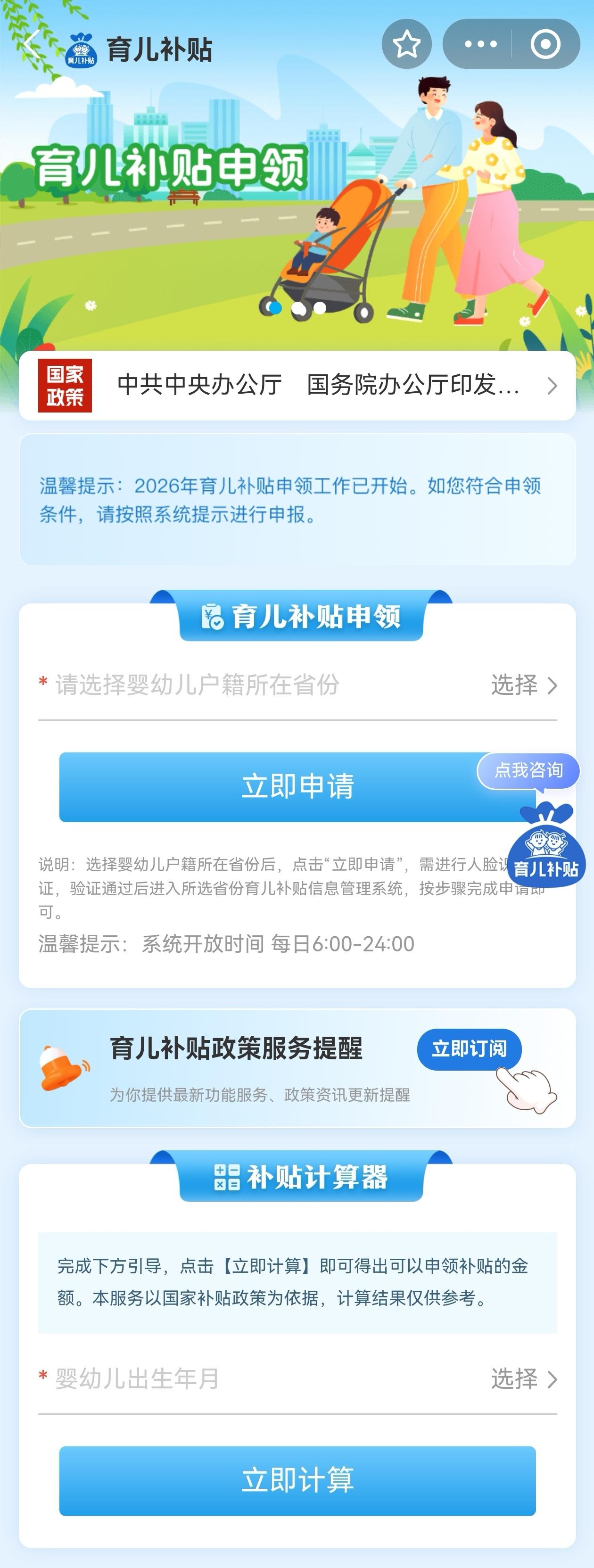Tap 立即计算 to calculate the subsidy
This screenshot has width=594, height=1568.
[x=297, y=1480]
